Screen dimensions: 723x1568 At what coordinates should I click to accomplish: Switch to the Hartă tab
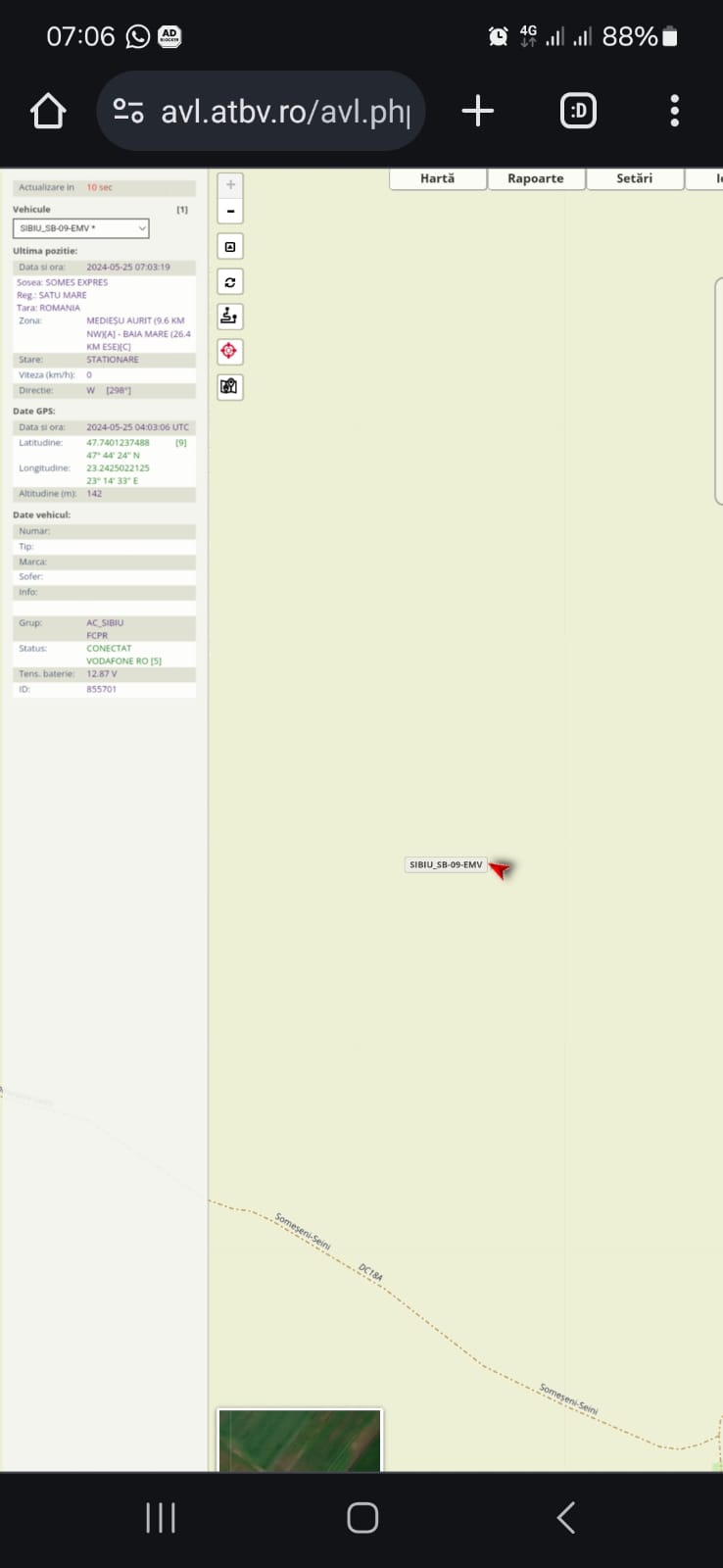click(x=437, y=178)
